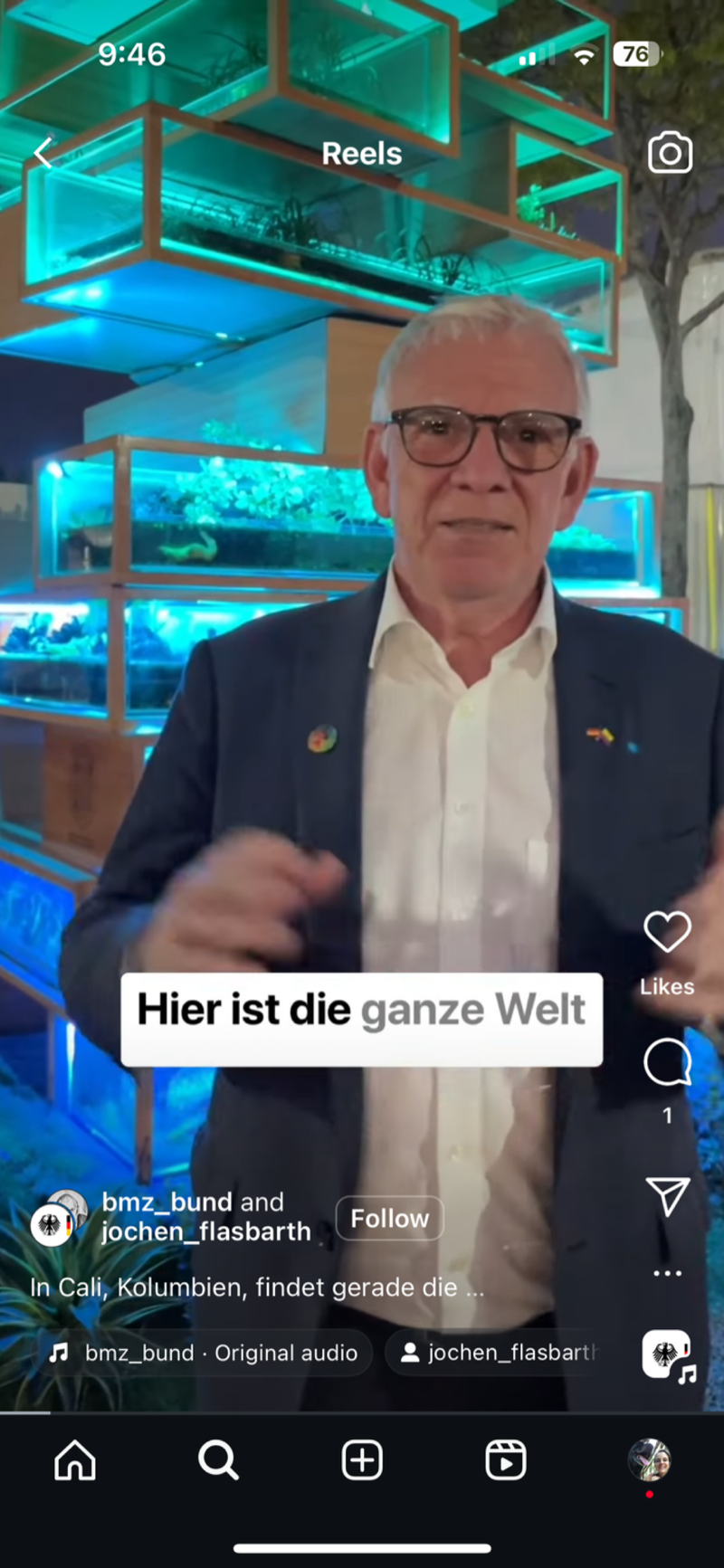Open the three-dot more options menu

pos(667,1273)
